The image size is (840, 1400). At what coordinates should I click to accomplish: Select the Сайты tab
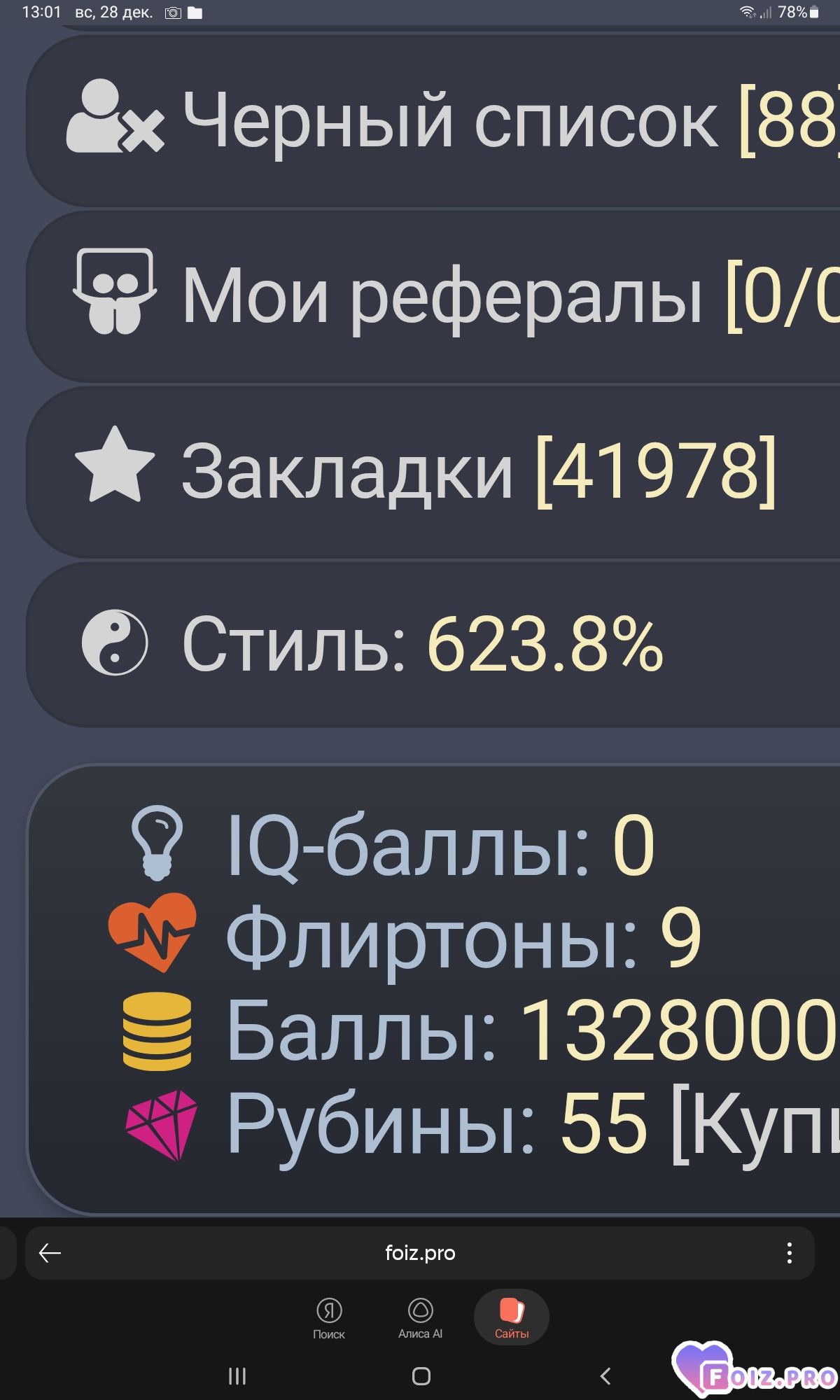coord(512,1318)
